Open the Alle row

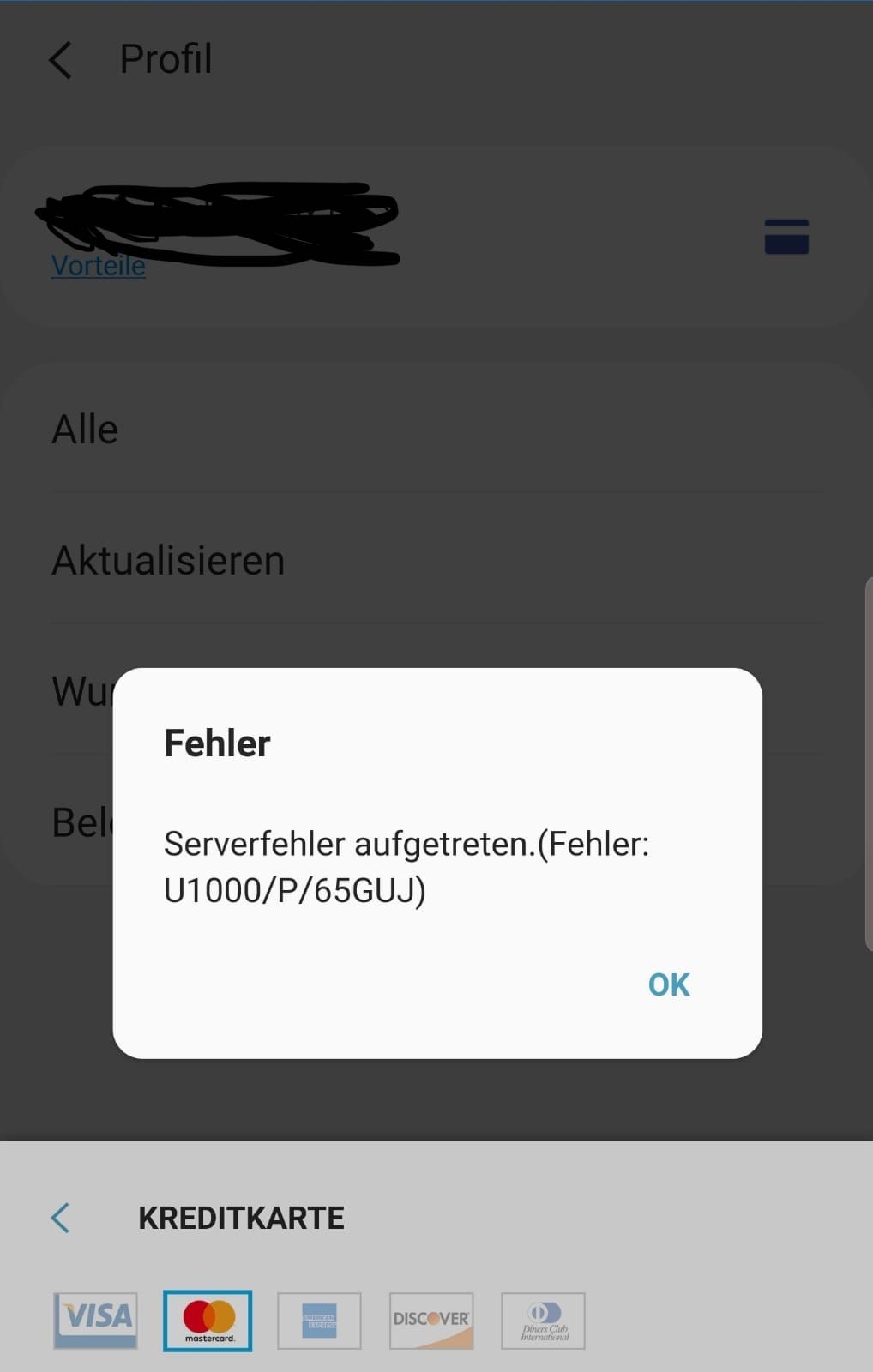tap(86, 430)
